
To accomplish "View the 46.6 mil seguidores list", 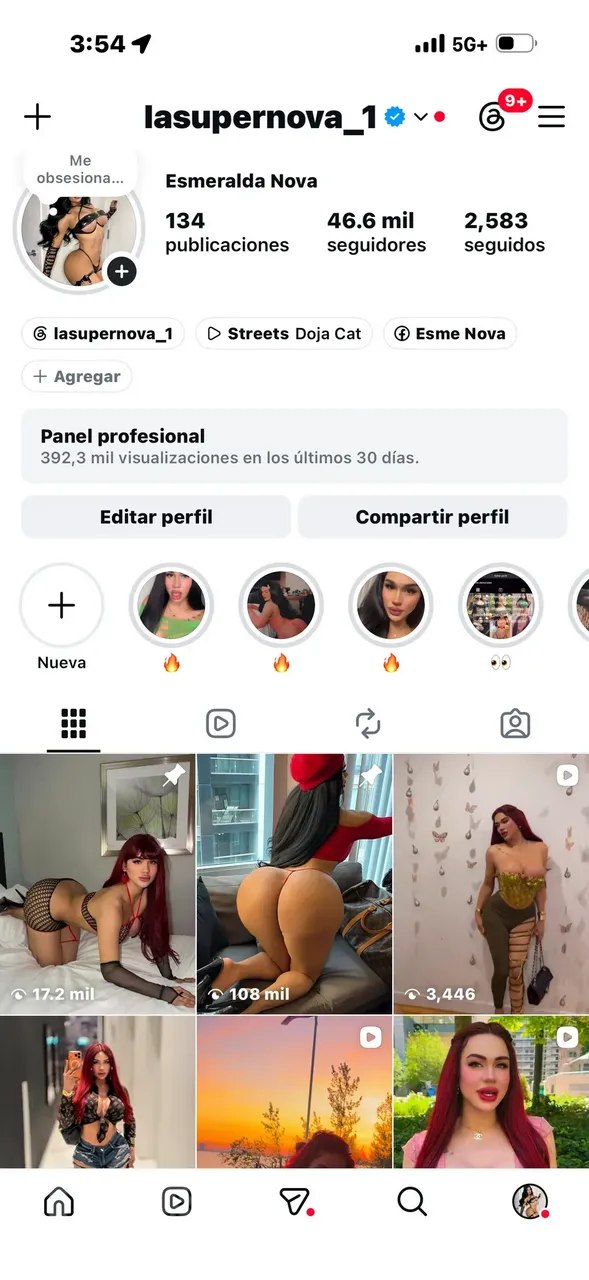I will 376,232.
